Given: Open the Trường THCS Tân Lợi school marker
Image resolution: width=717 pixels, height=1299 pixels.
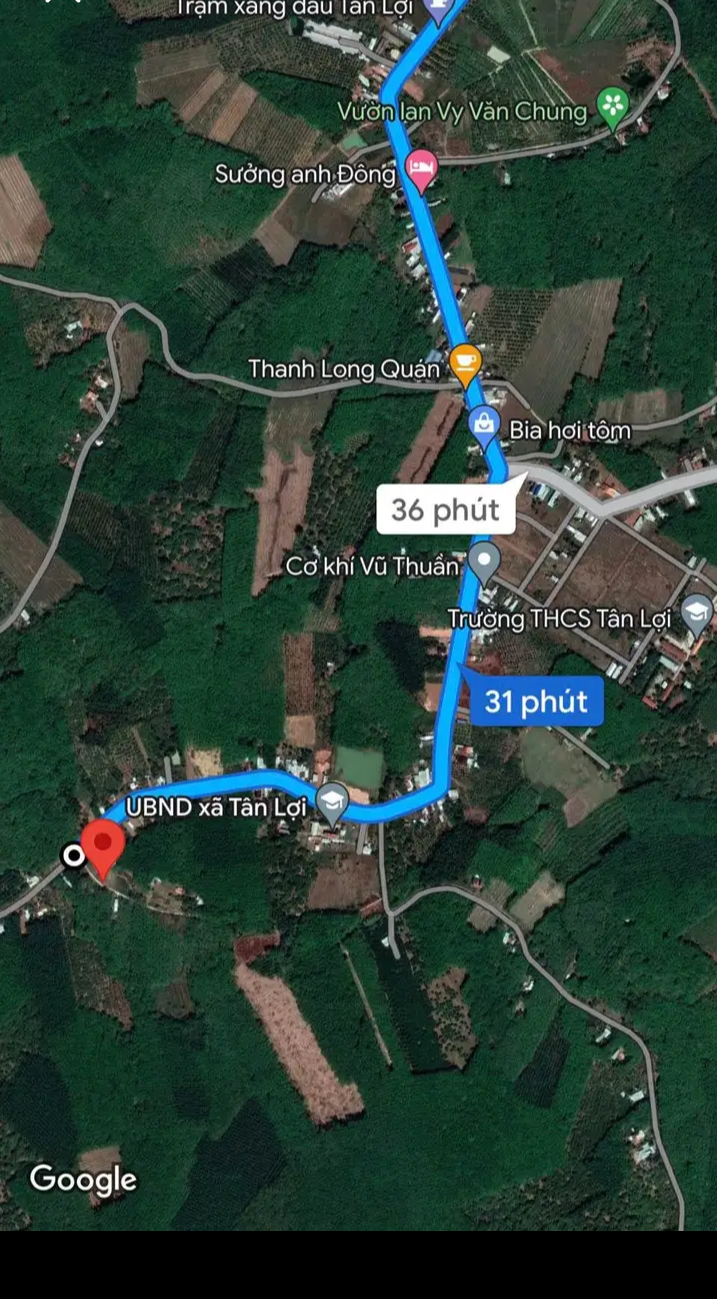Looking at the screenshot, I should coord(697,613).
